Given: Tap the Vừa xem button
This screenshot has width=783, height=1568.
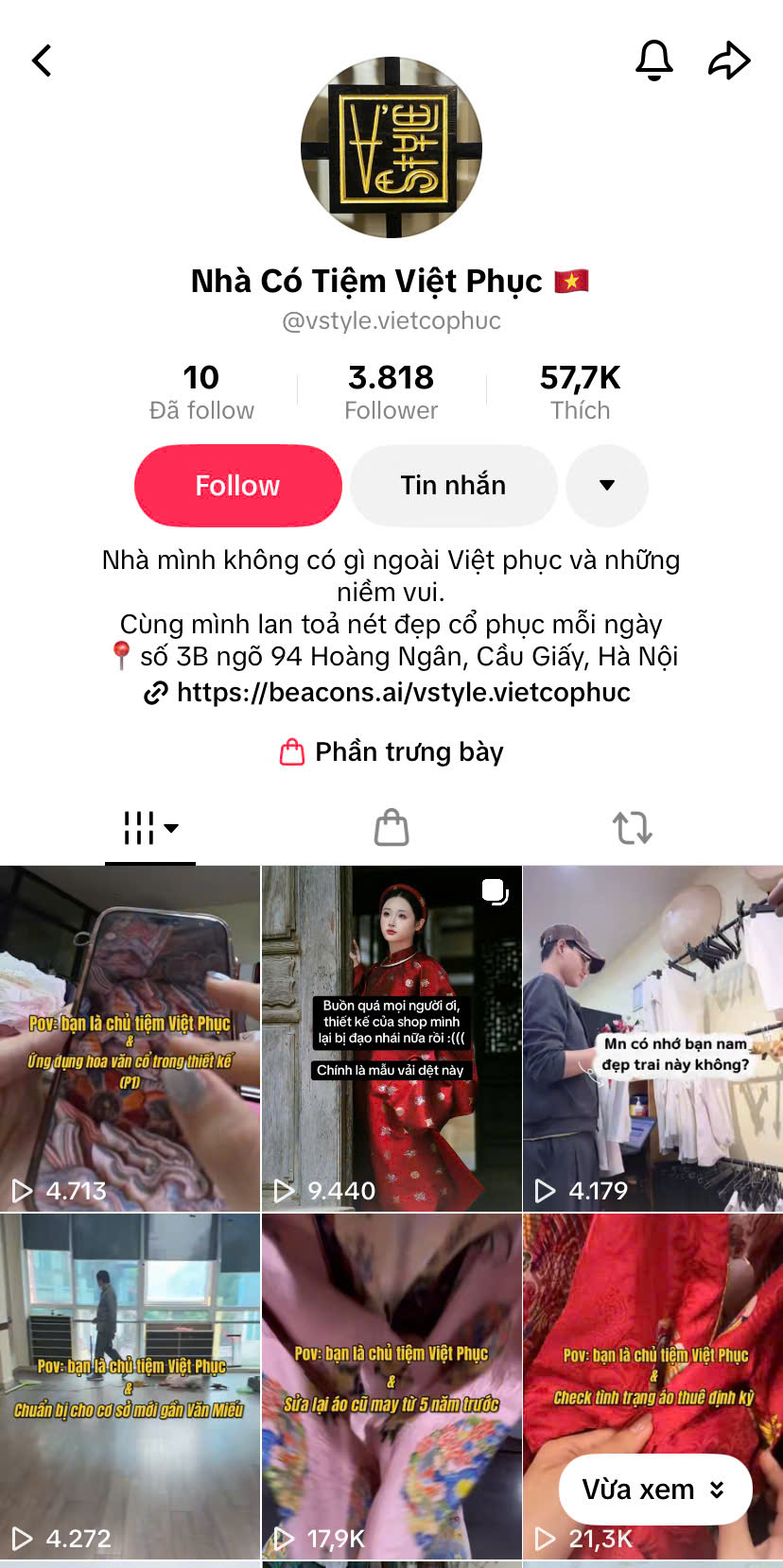Looking at the screenshot, I should click(655, 1490).
